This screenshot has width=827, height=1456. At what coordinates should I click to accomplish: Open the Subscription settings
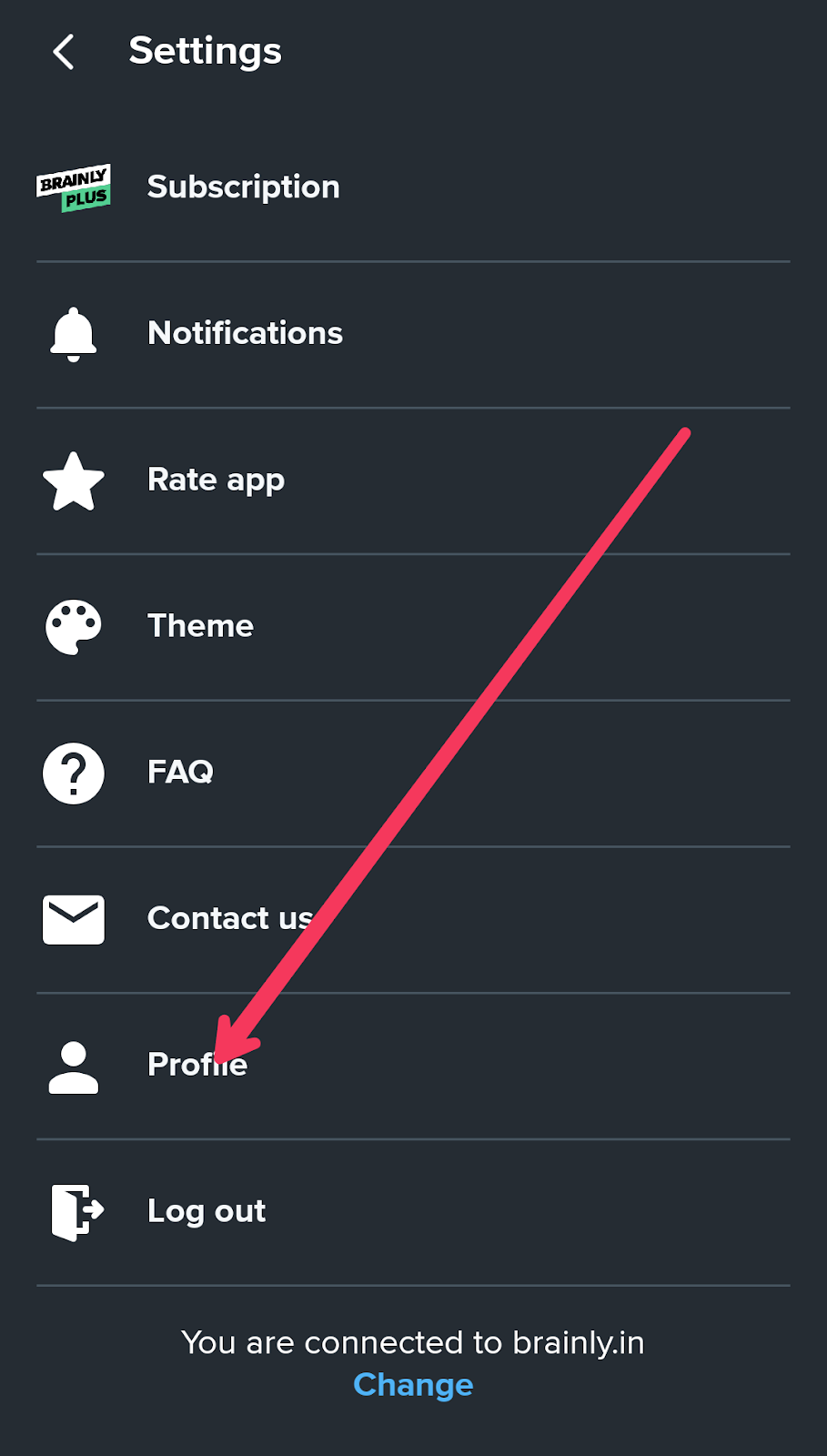pyautogui.click(x=243, y=187)
